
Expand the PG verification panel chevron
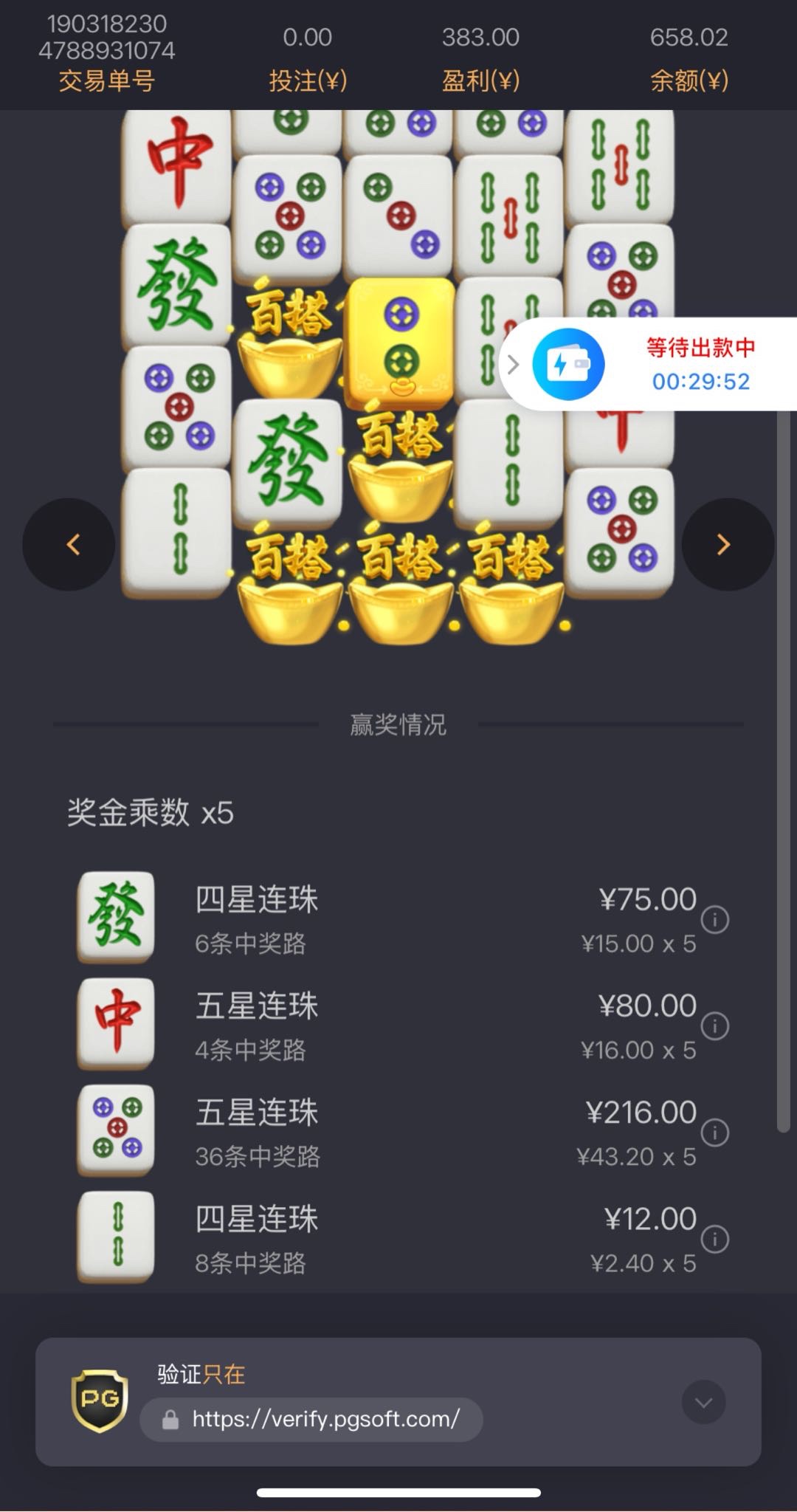click(703, 1402)
